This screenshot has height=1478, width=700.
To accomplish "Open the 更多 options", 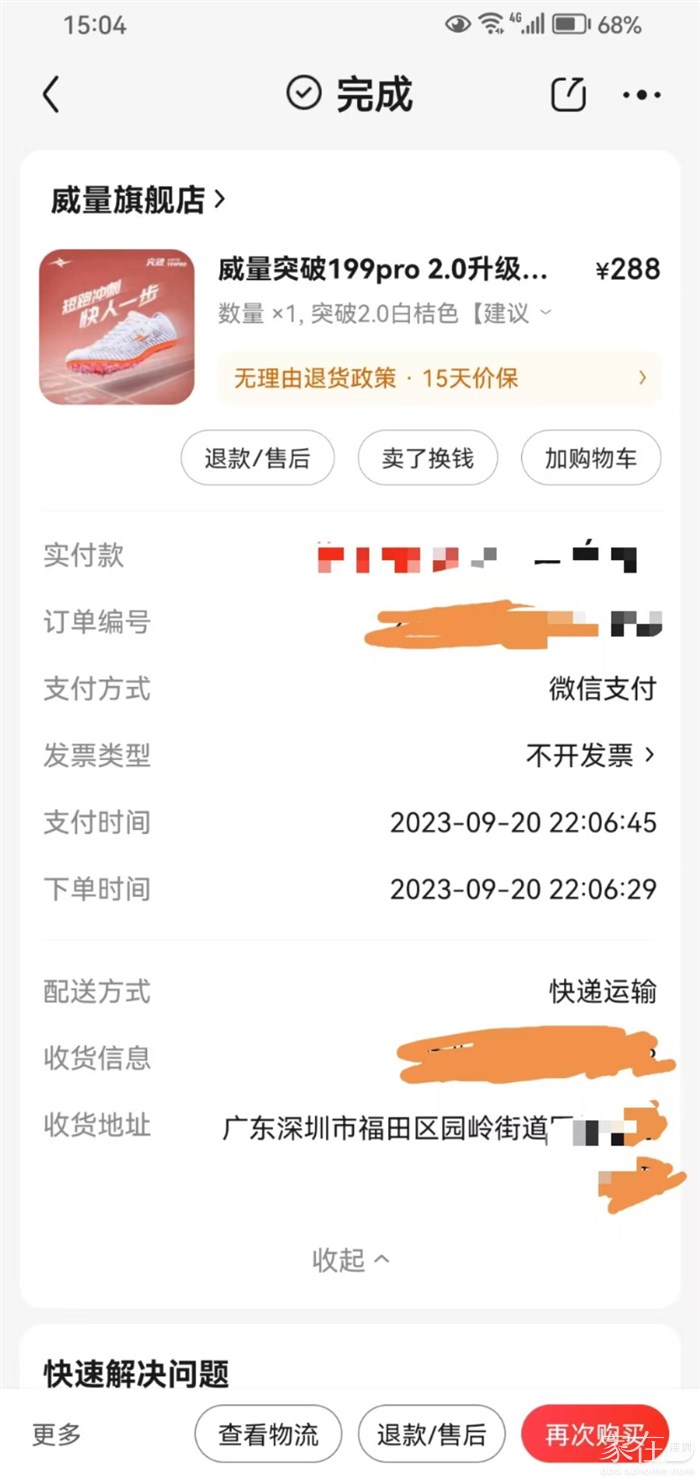I will 56,1434.
